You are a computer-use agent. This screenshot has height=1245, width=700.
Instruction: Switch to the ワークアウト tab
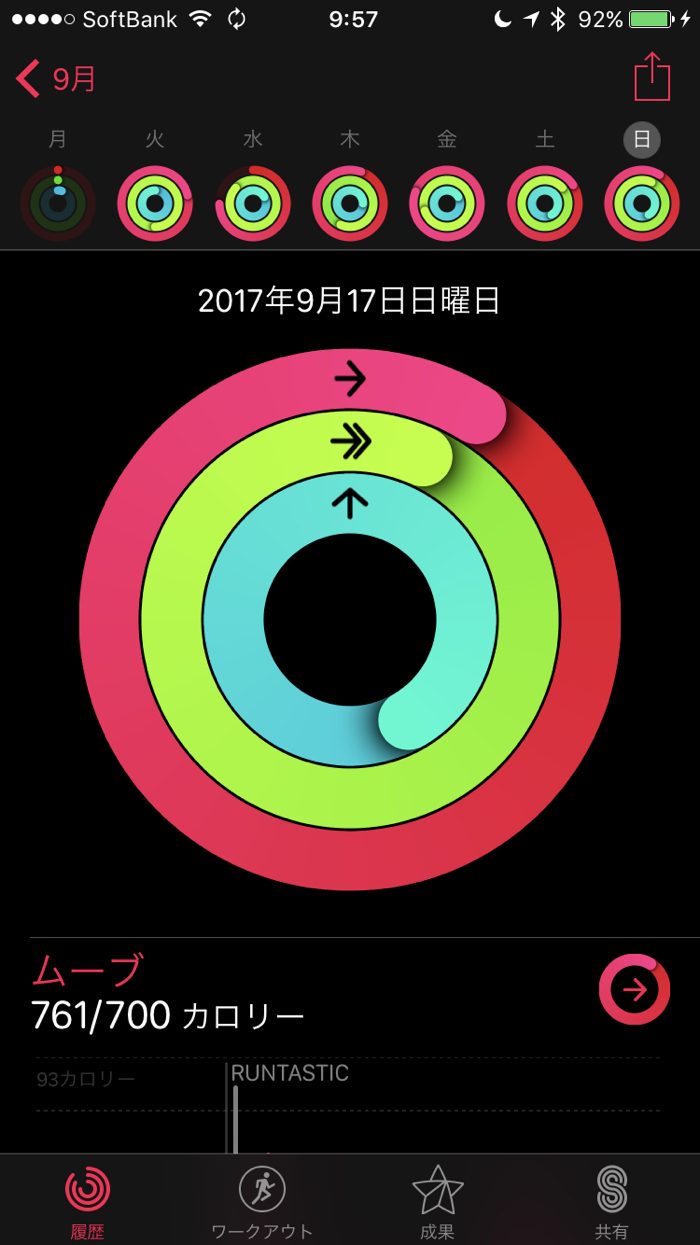[x=262, y=1201]
